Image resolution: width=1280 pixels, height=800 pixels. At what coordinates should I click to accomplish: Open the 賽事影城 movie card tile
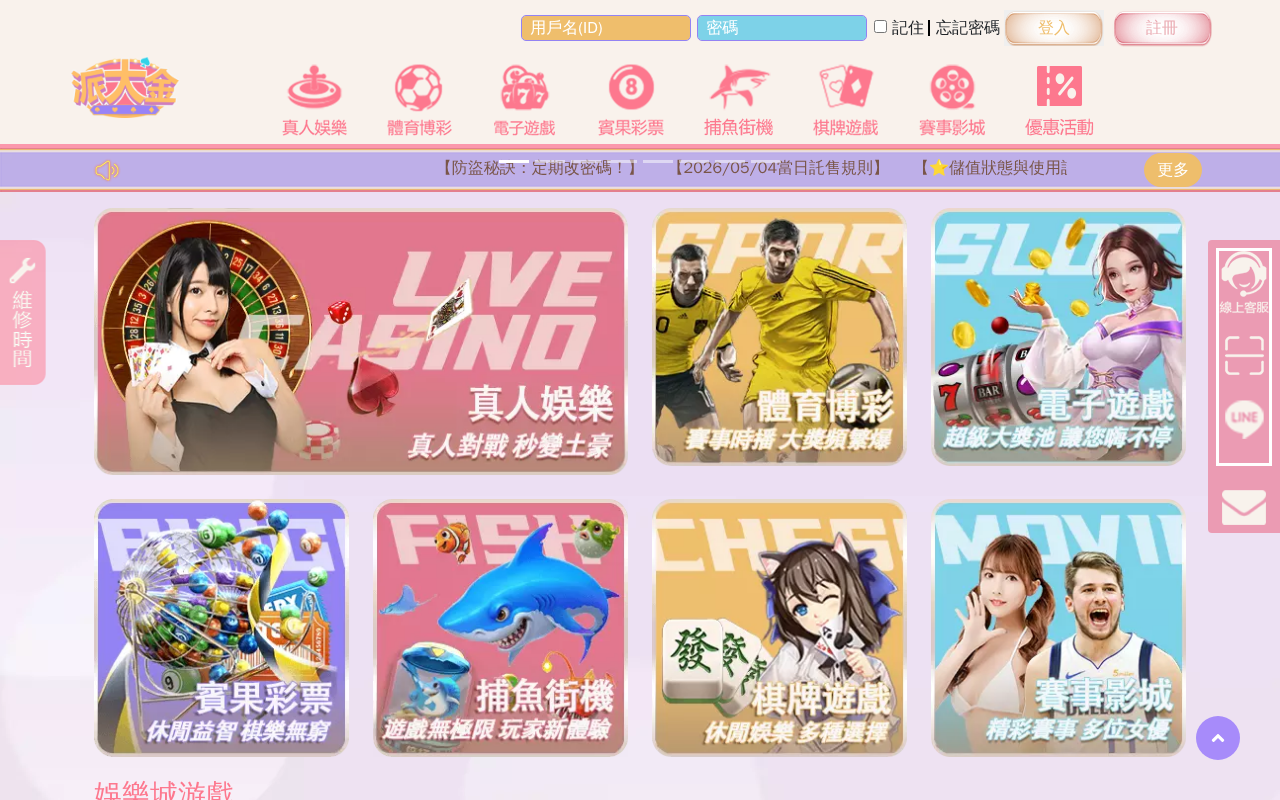tap(1058, 628)
